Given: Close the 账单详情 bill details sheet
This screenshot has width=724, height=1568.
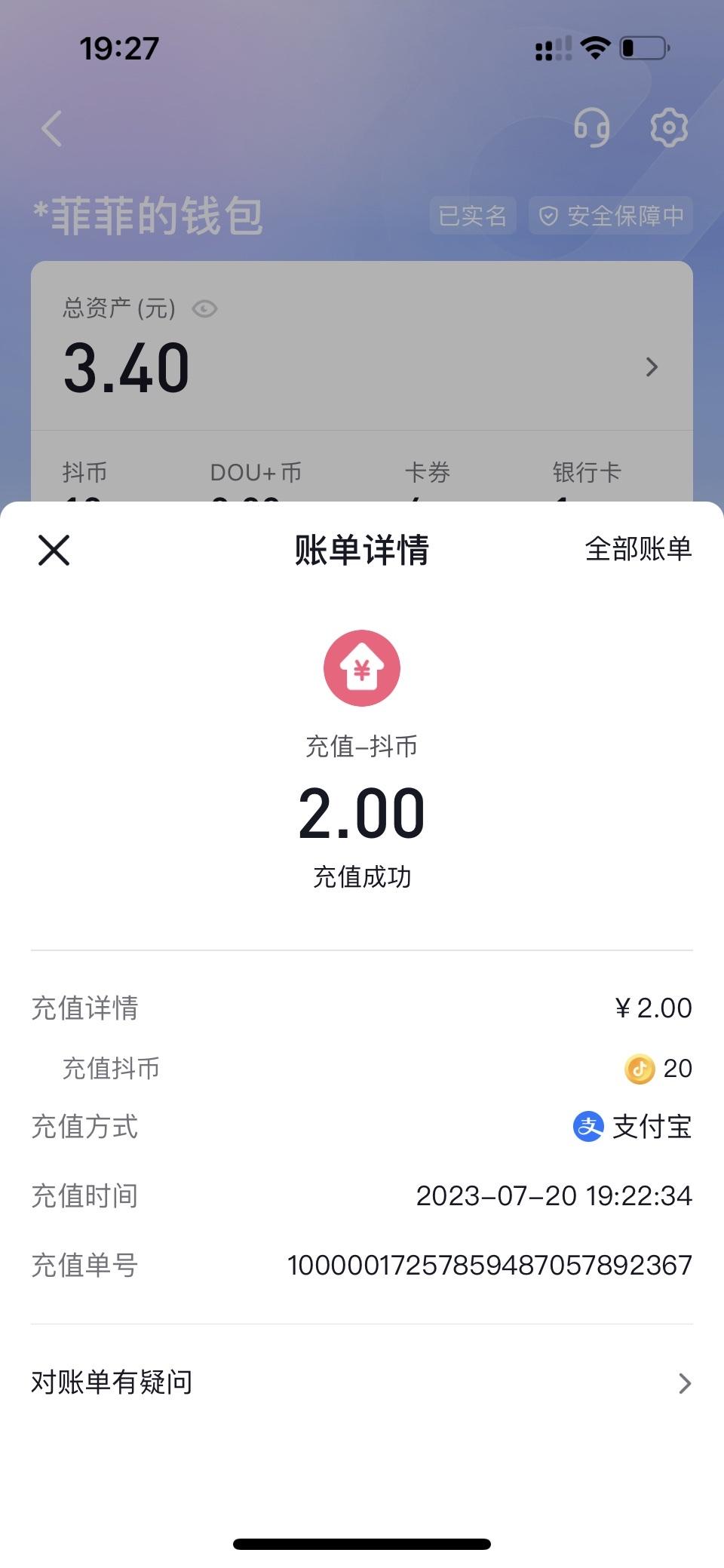Looking at the screenshot, I should 54,550.
